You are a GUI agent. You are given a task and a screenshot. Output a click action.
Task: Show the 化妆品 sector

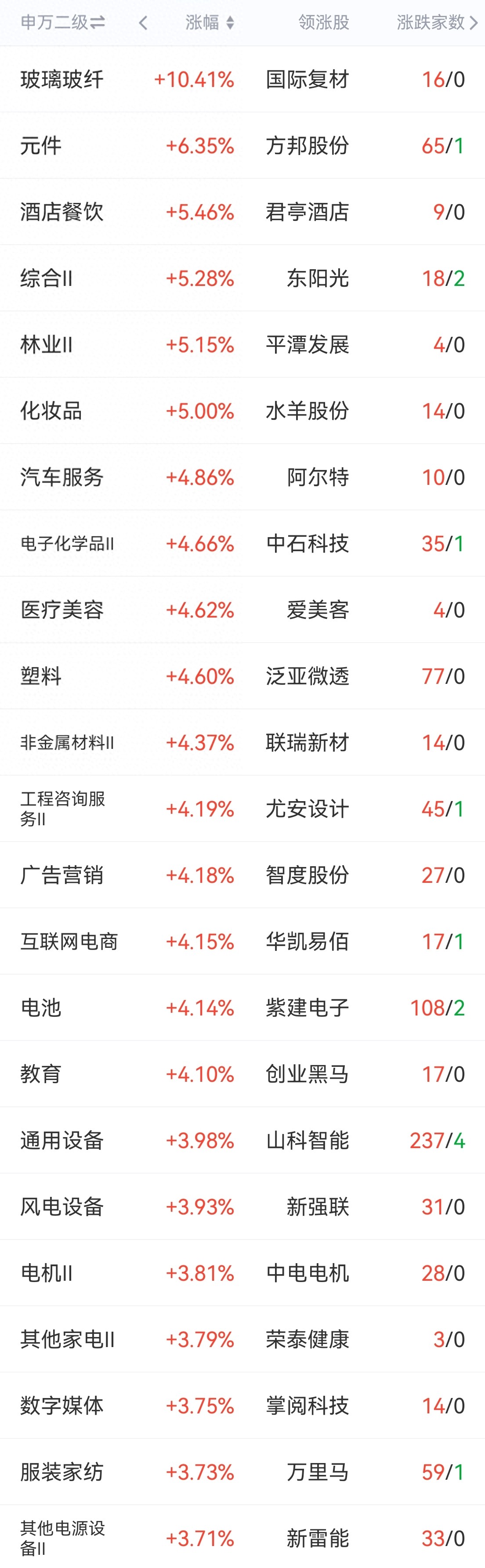click(x=242, y=411)
